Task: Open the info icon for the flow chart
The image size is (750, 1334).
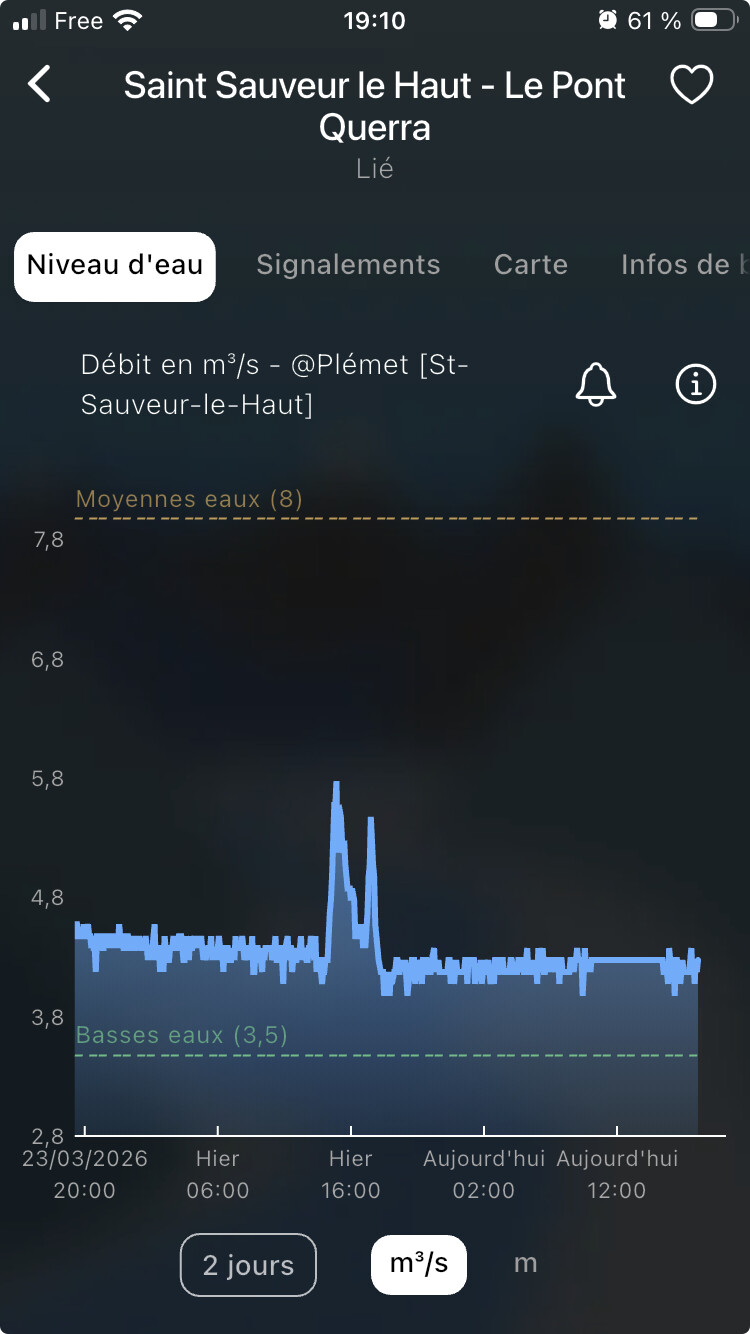Action: tap(696, 384)
